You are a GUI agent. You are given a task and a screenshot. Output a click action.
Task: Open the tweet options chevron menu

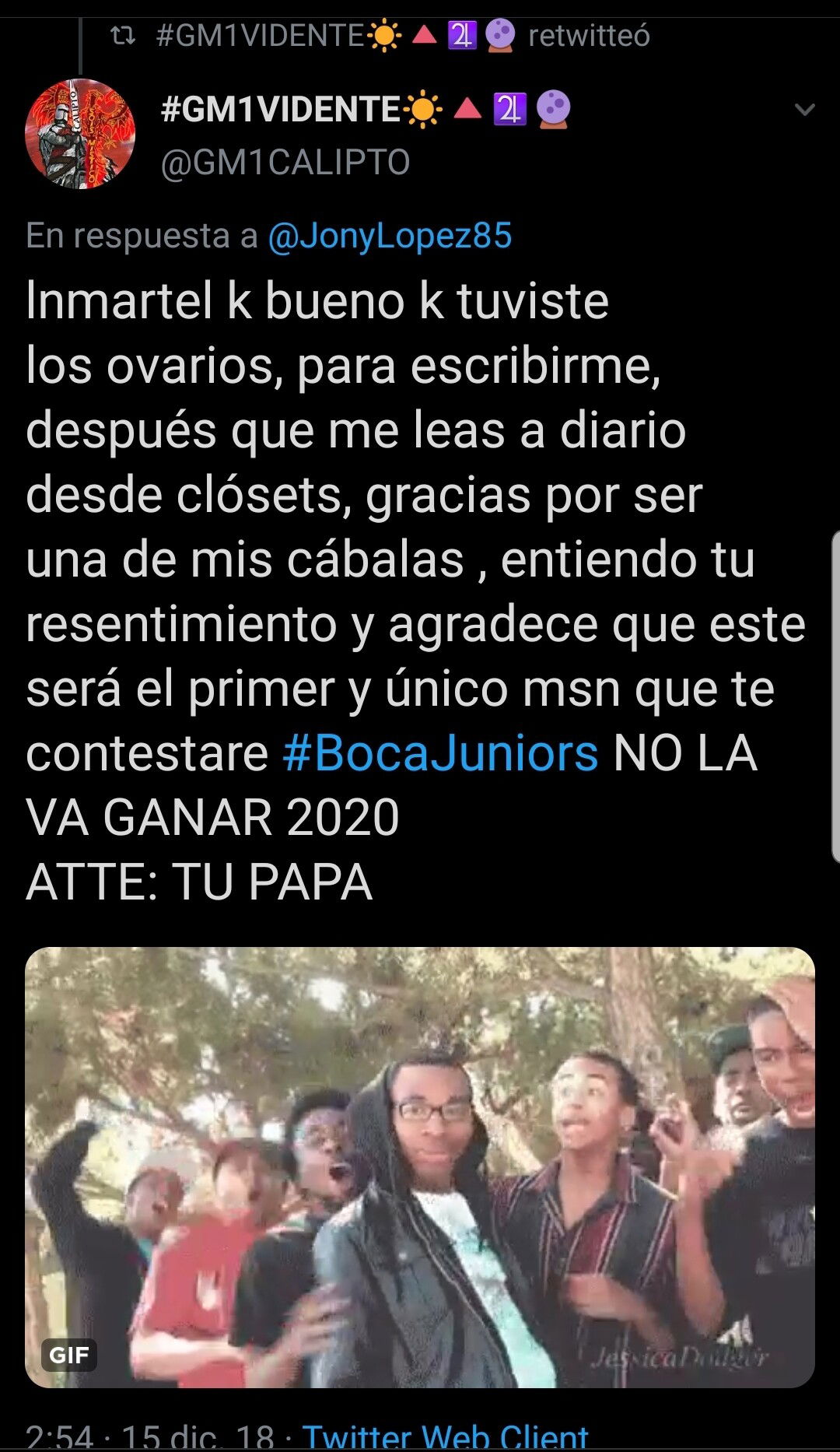[x=805, y=110]
